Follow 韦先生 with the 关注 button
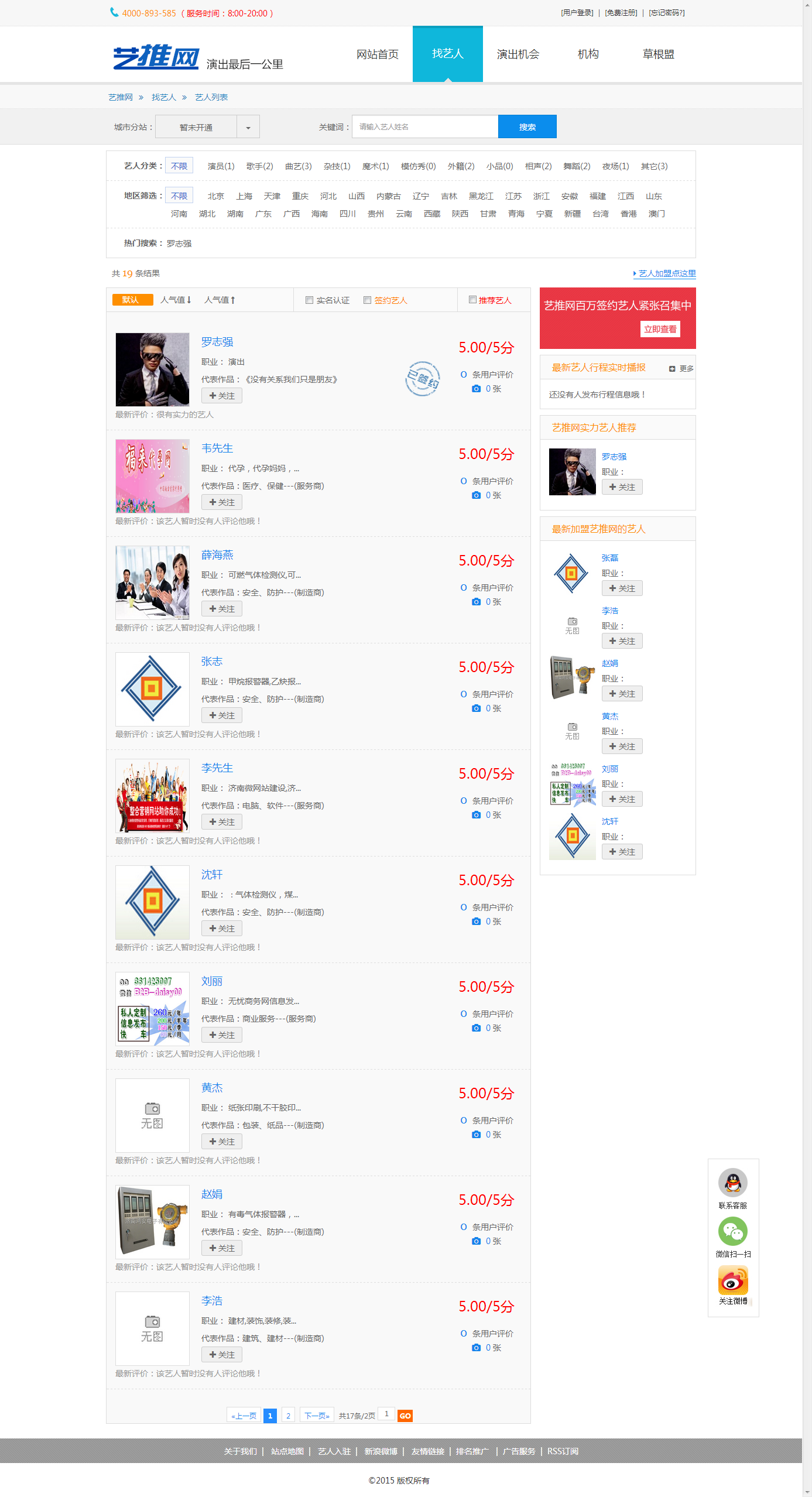Viewport: 812px width, 1497px height. pos(221,502)
